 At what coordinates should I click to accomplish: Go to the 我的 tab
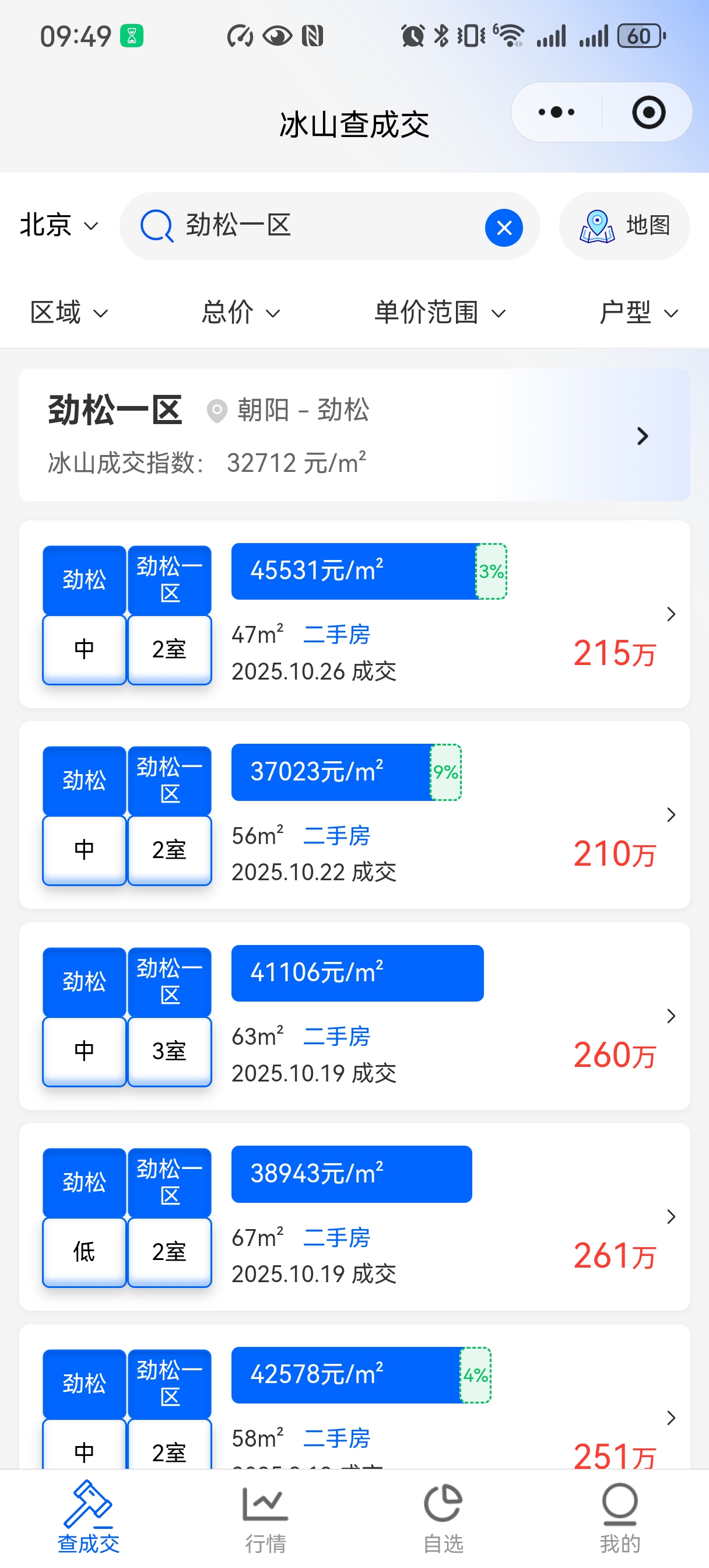620,1518
